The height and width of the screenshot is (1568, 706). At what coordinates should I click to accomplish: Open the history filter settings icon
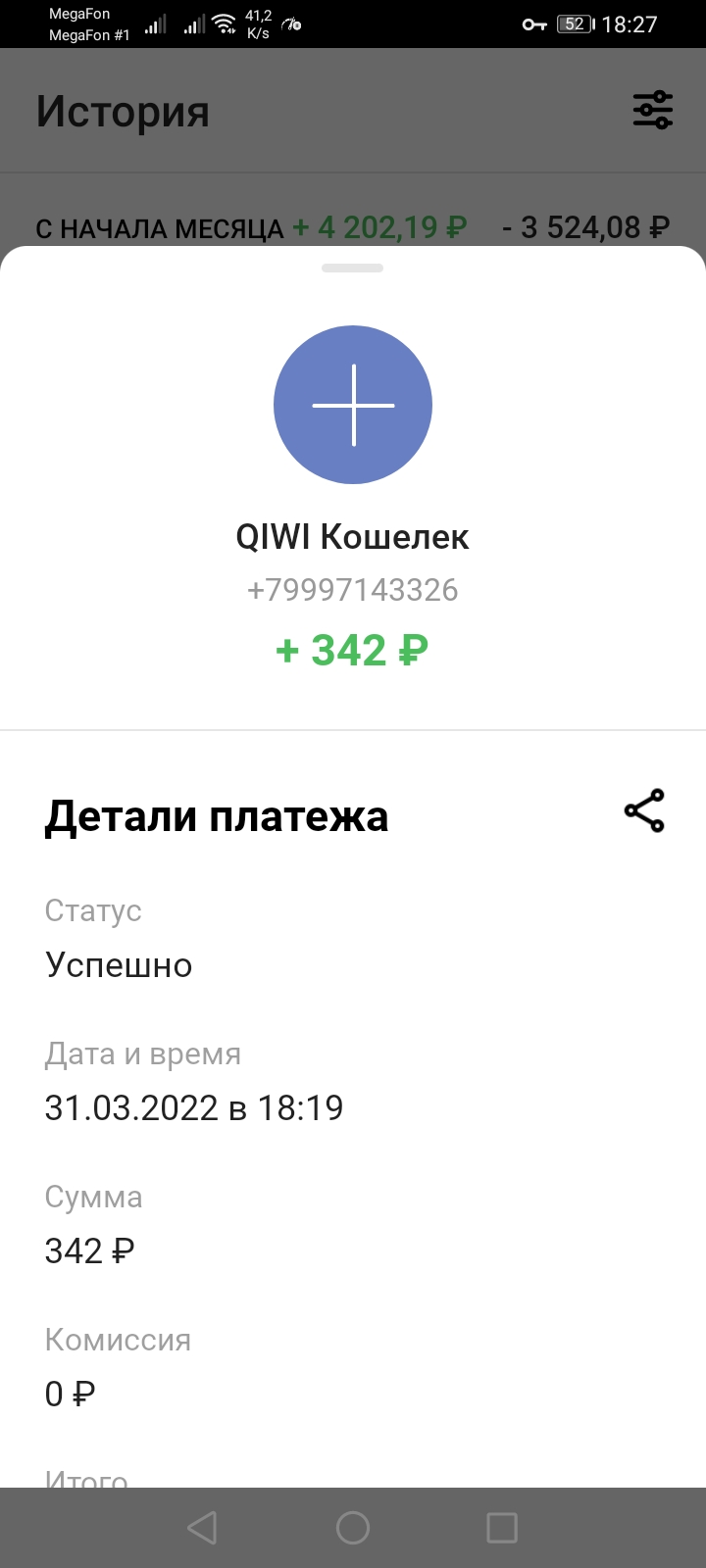pyautogui.click(x=652, y=110)
